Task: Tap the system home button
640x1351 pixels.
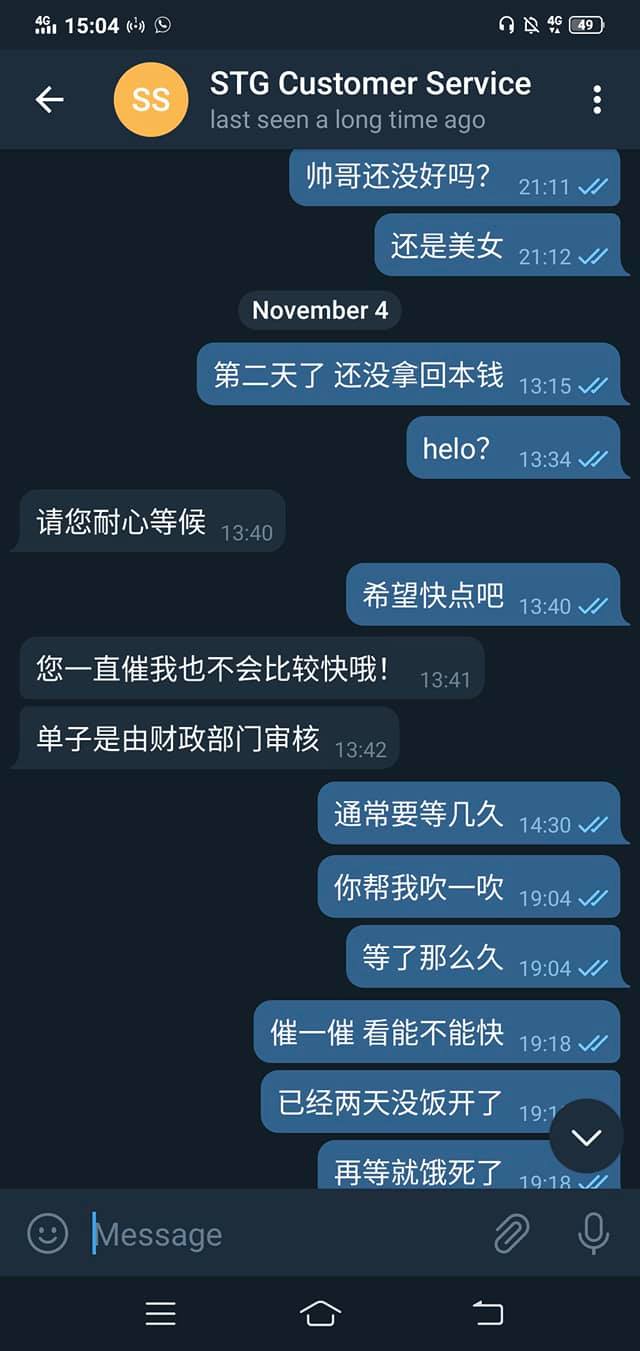Action: [x=320, y=1313]
